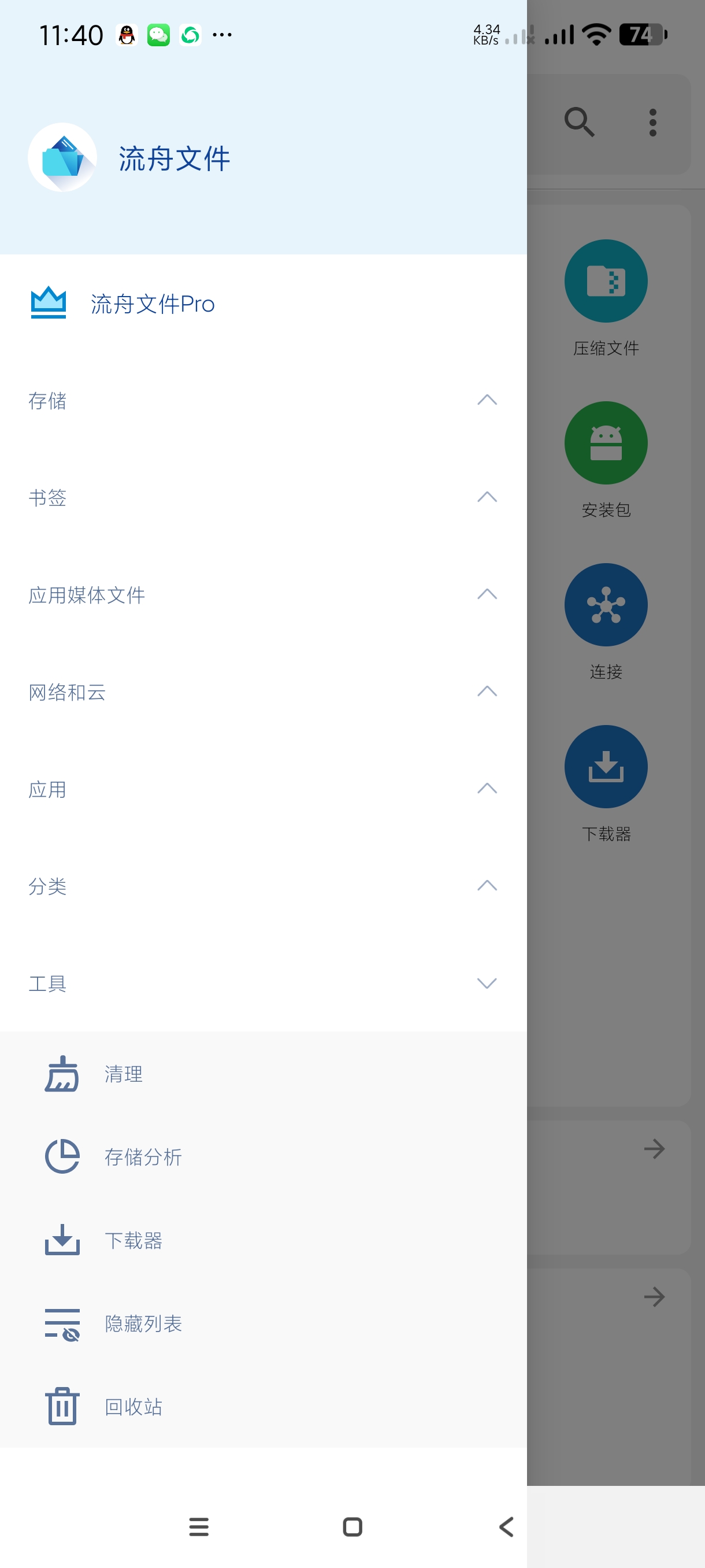Expand the 网络和云 section
The image size is (705, 1568).
tap(263, 692)
